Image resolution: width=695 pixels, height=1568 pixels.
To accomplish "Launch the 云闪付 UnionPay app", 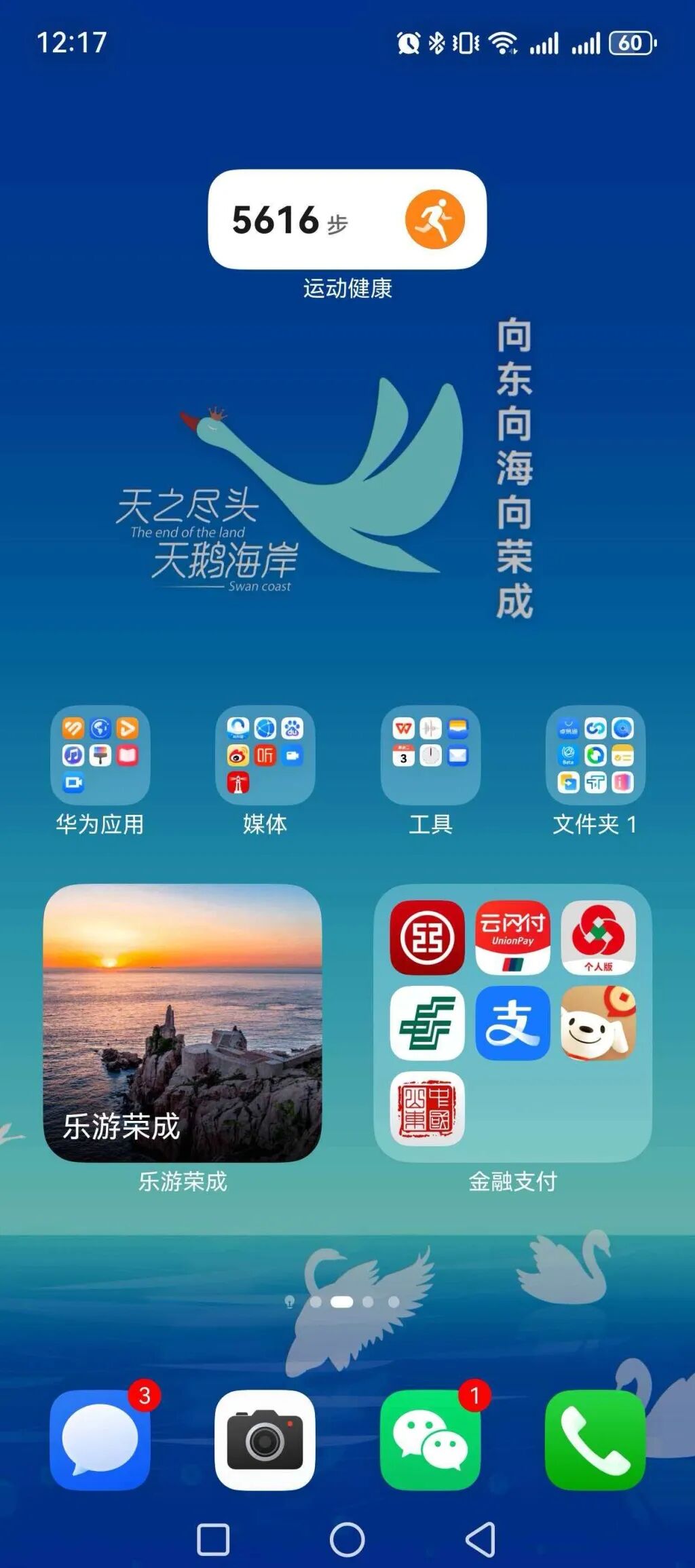I will pos(512,937).
